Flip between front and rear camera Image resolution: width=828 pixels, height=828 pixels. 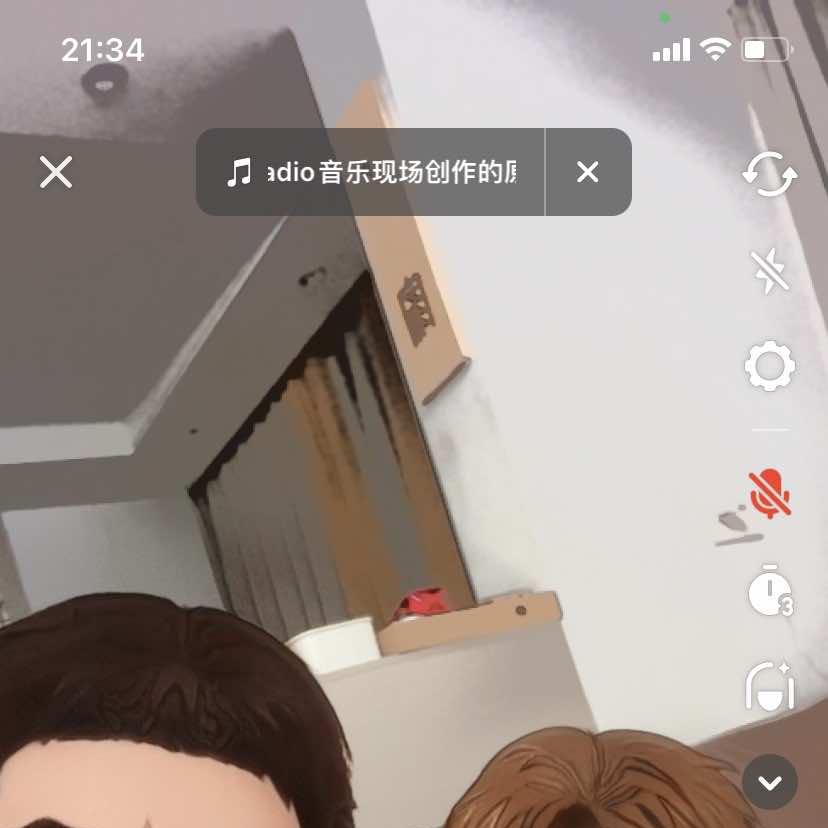pos(769,174)
